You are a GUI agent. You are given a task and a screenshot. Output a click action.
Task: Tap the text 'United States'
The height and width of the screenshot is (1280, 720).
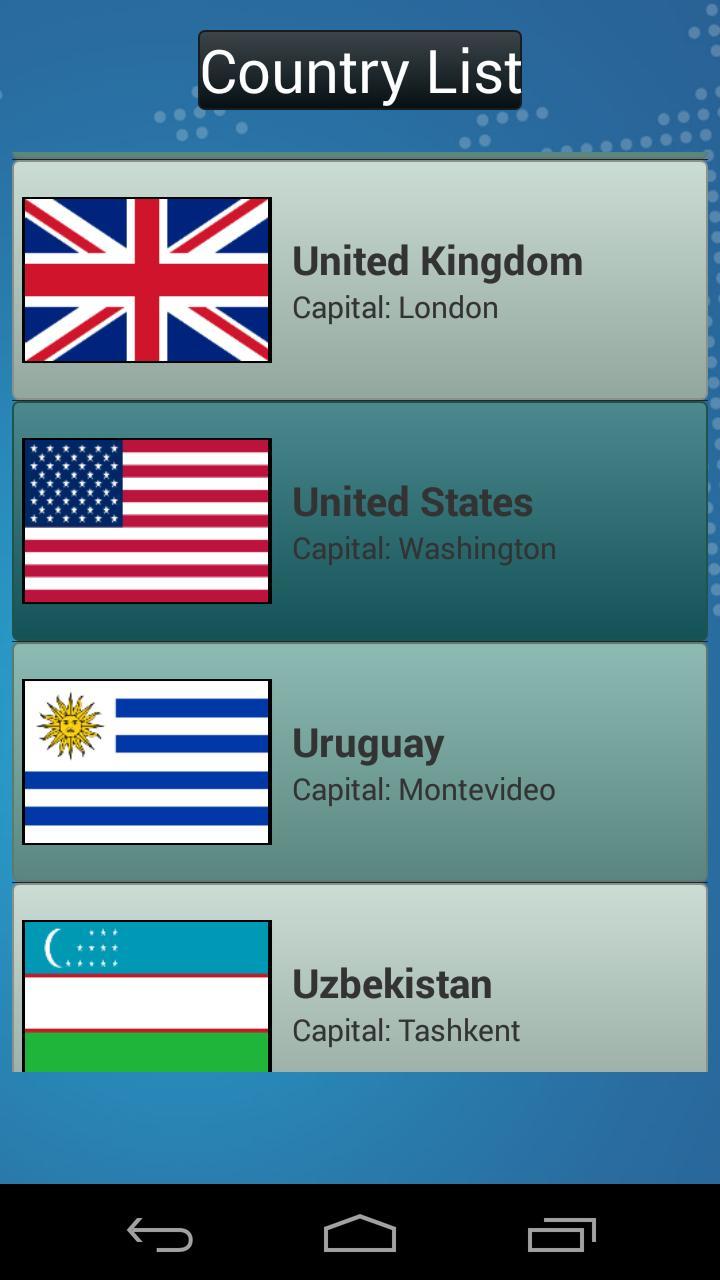tap(414, 502)
